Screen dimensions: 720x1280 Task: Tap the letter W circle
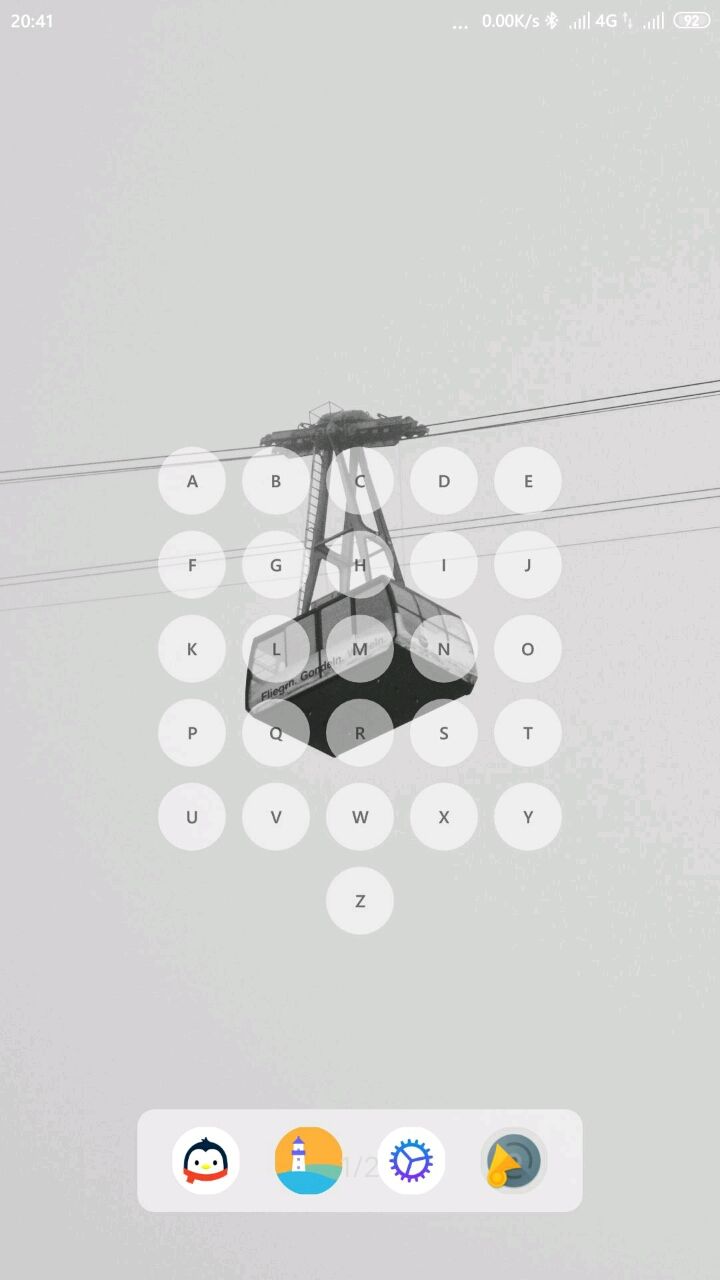click(x=360, y=817)
